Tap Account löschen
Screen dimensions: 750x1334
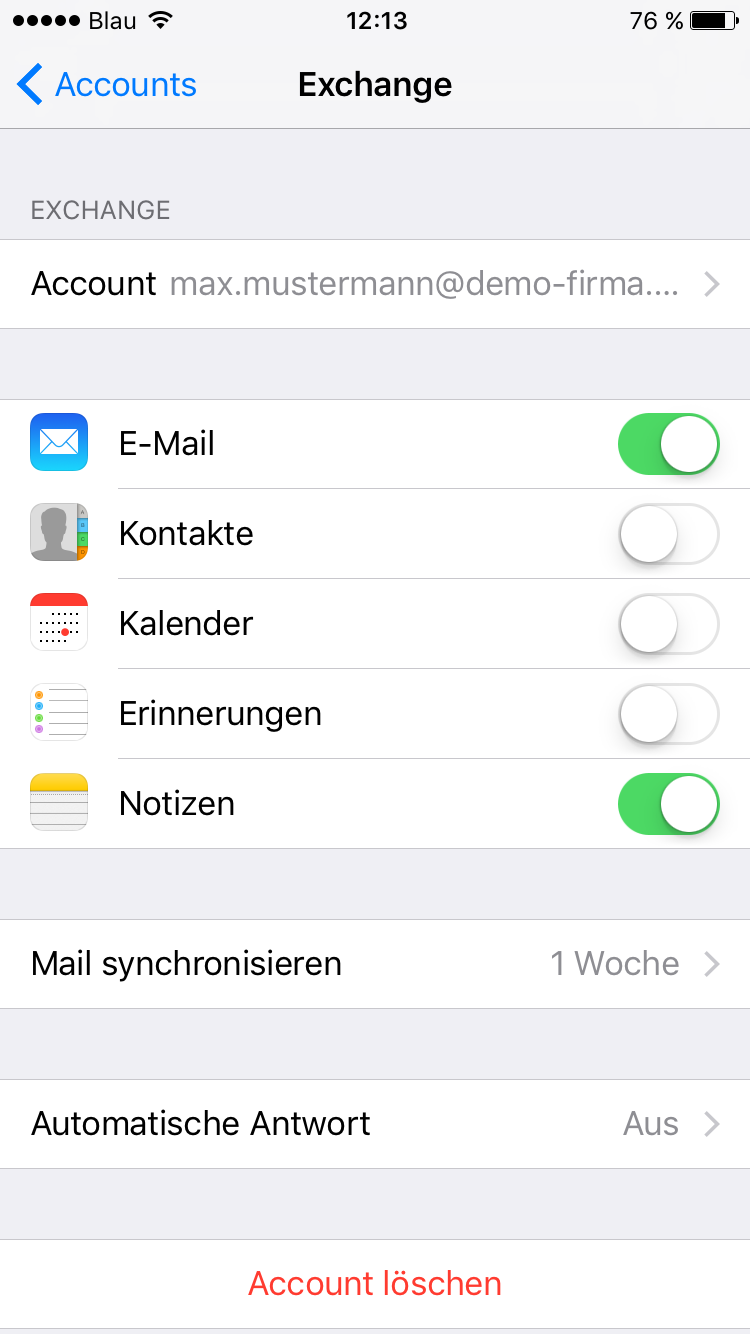pyautogui.click(x=375, y=1284)
